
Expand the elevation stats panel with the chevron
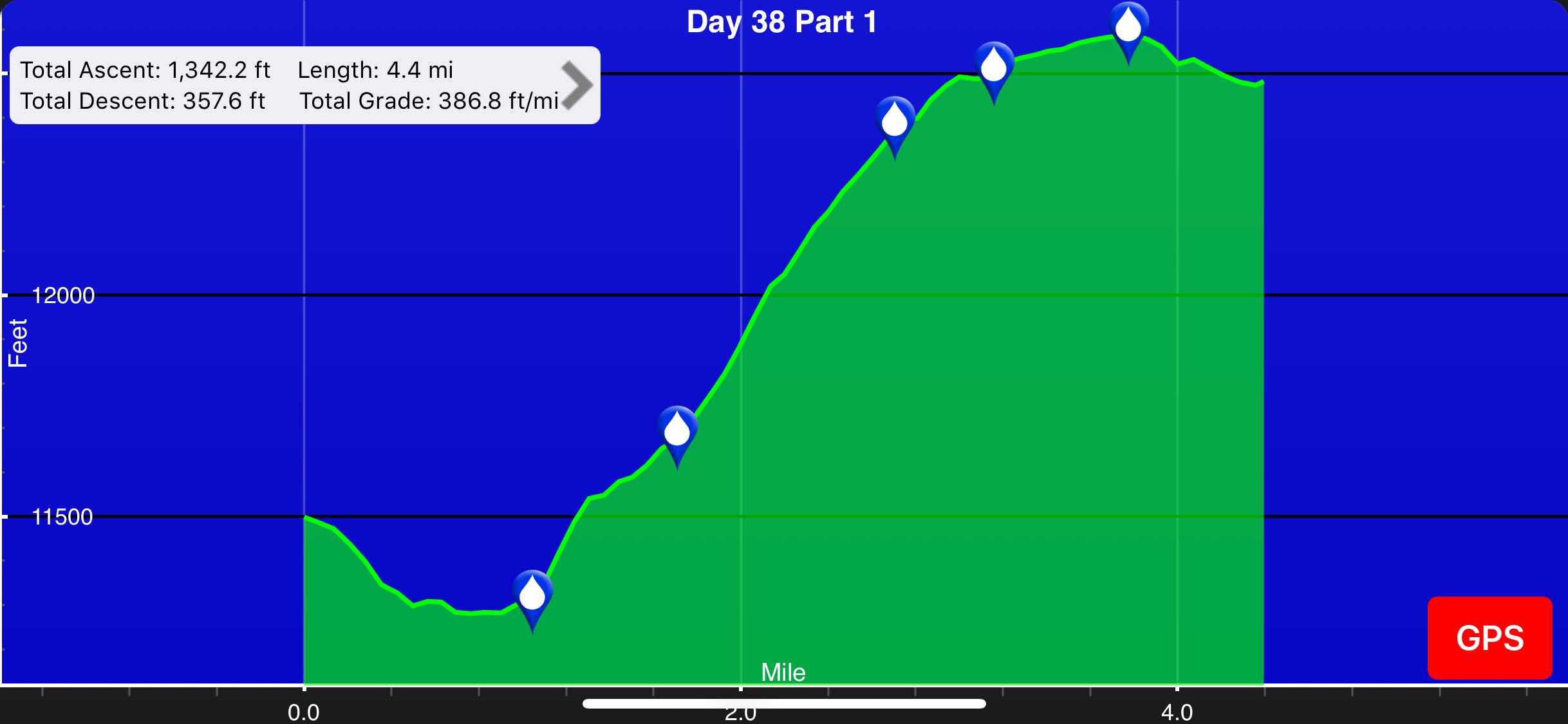(576, 85)
